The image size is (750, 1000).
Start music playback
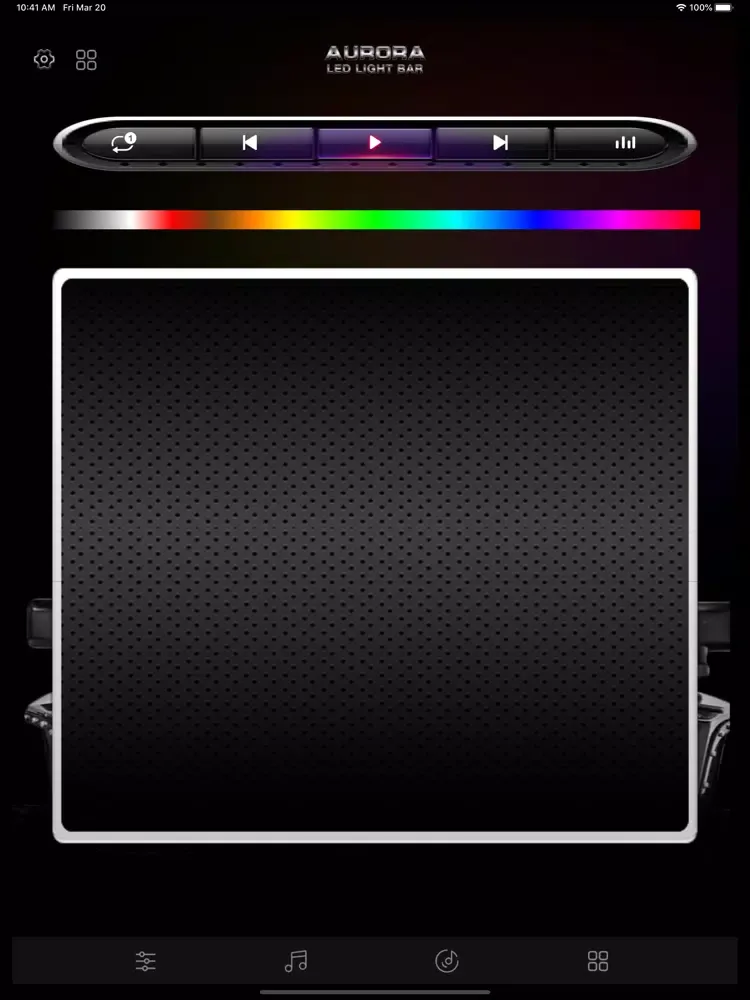point(375,143)
